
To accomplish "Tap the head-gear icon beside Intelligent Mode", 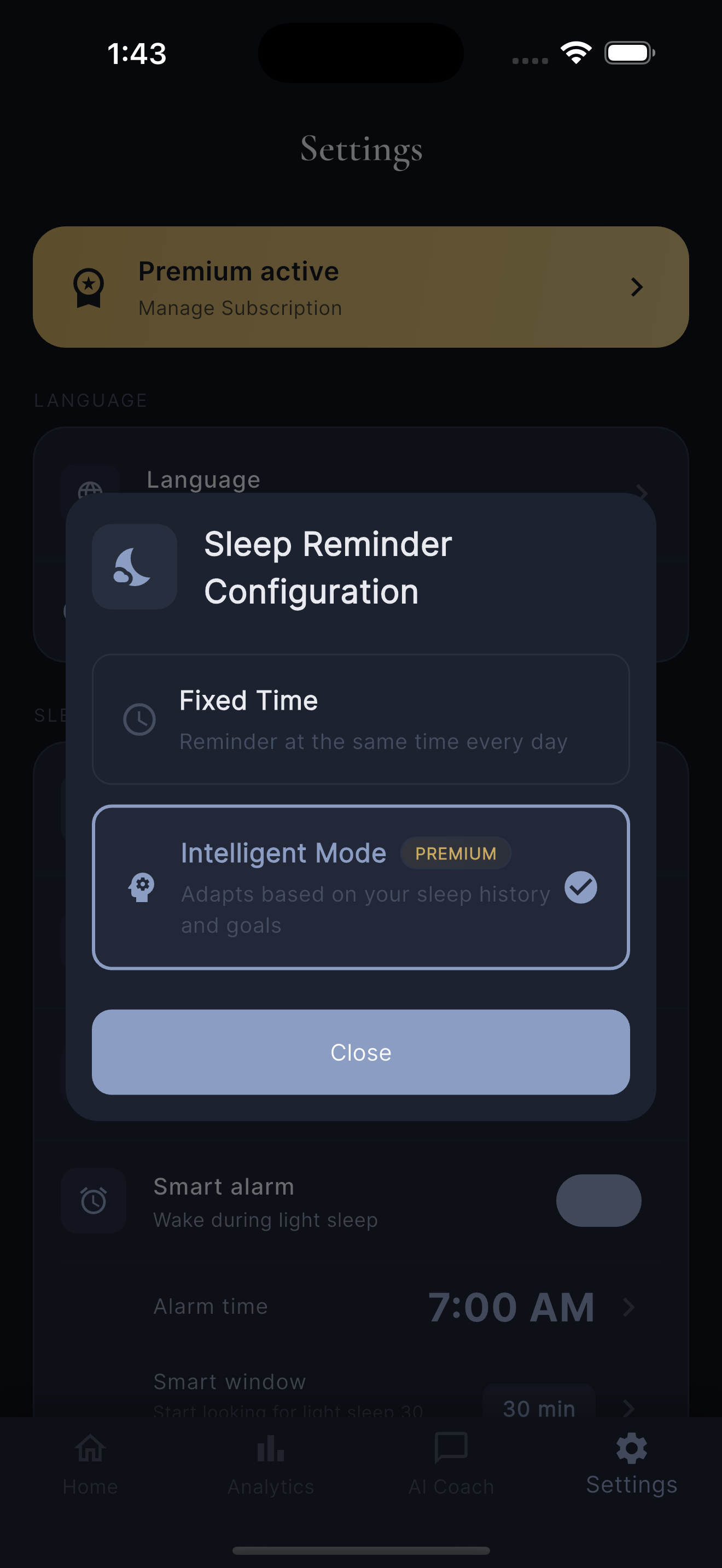I will [142, 887].
